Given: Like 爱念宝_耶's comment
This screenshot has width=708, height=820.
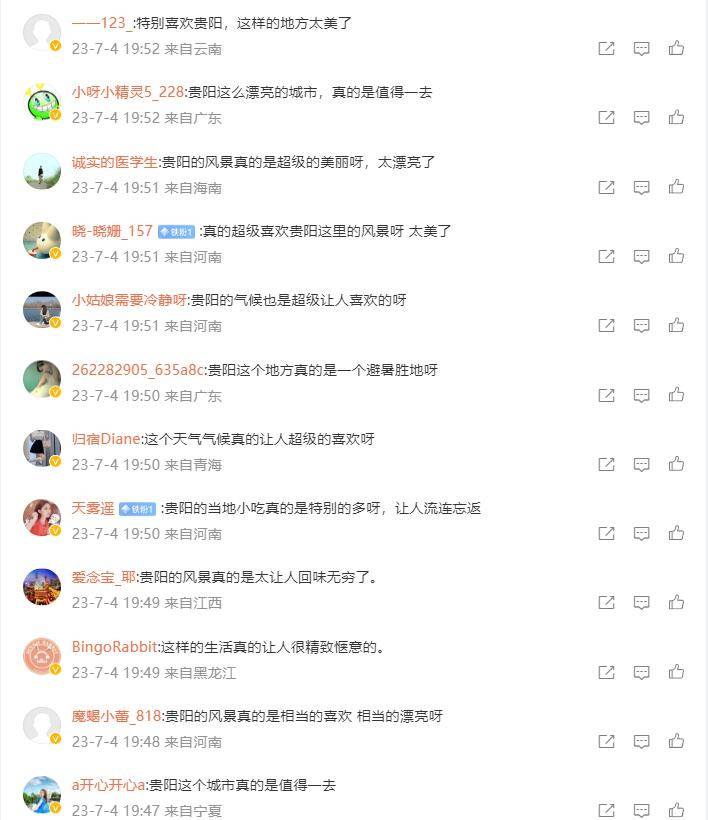Looking at the screenshot, I should pos(677,602).
